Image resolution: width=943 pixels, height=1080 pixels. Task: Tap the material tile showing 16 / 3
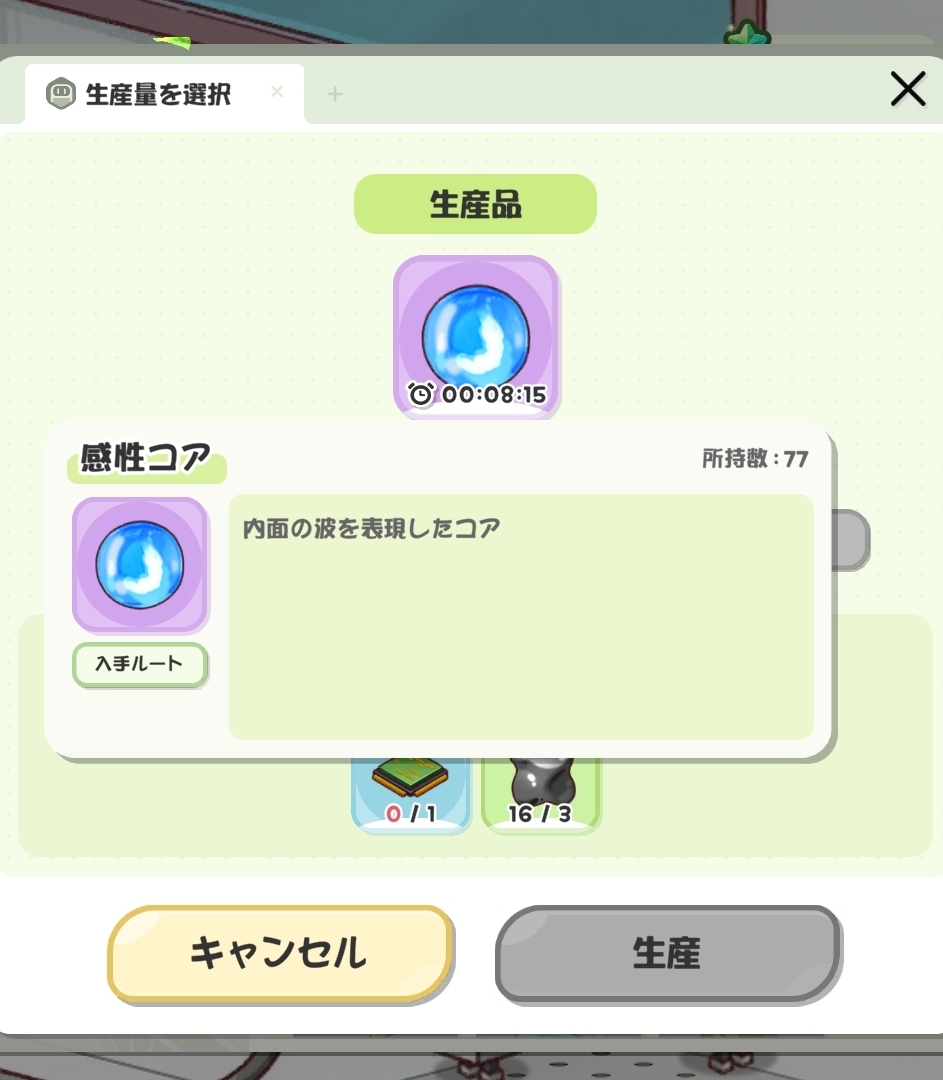tap(540, 795)
